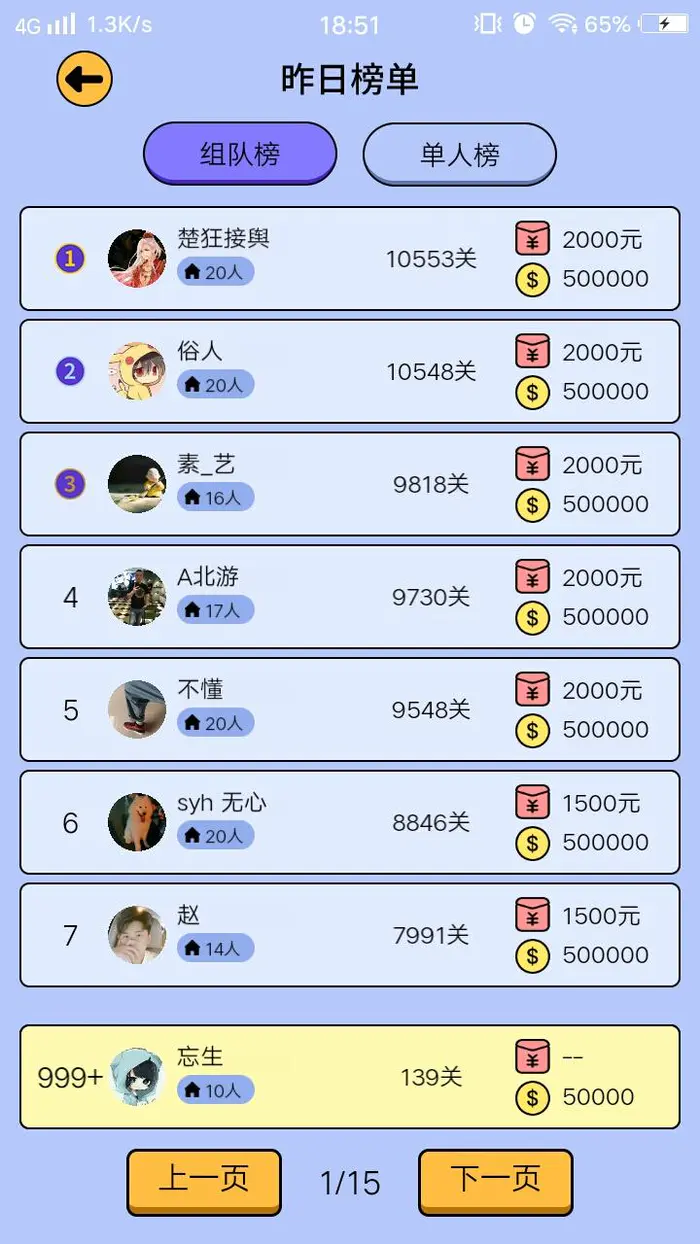Select the team row 素_艺
Screen dimensions: 700x1244
click(x=349, y=484)
